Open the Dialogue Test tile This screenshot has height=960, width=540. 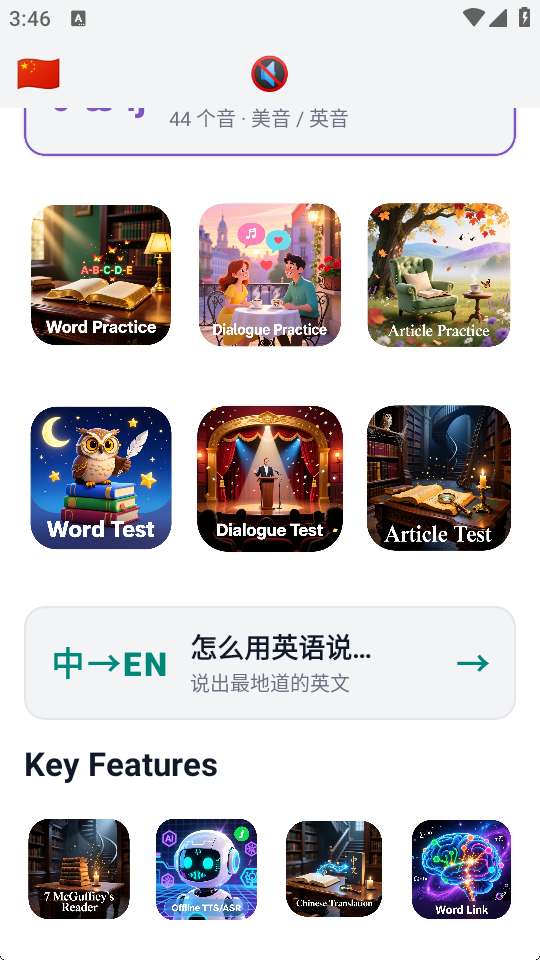pos(270,478)
